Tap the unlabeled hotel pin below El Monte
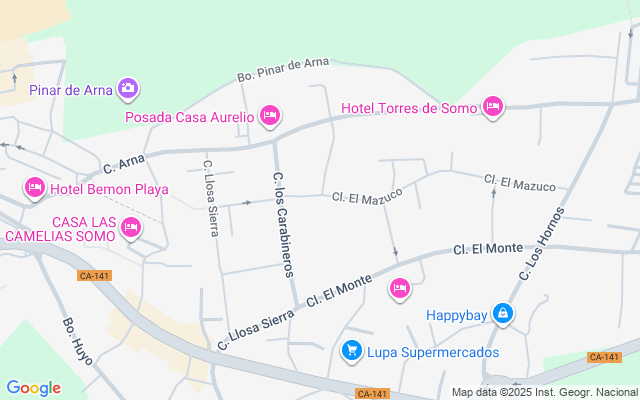Viewport: 640px width, 400px height. 400,289
